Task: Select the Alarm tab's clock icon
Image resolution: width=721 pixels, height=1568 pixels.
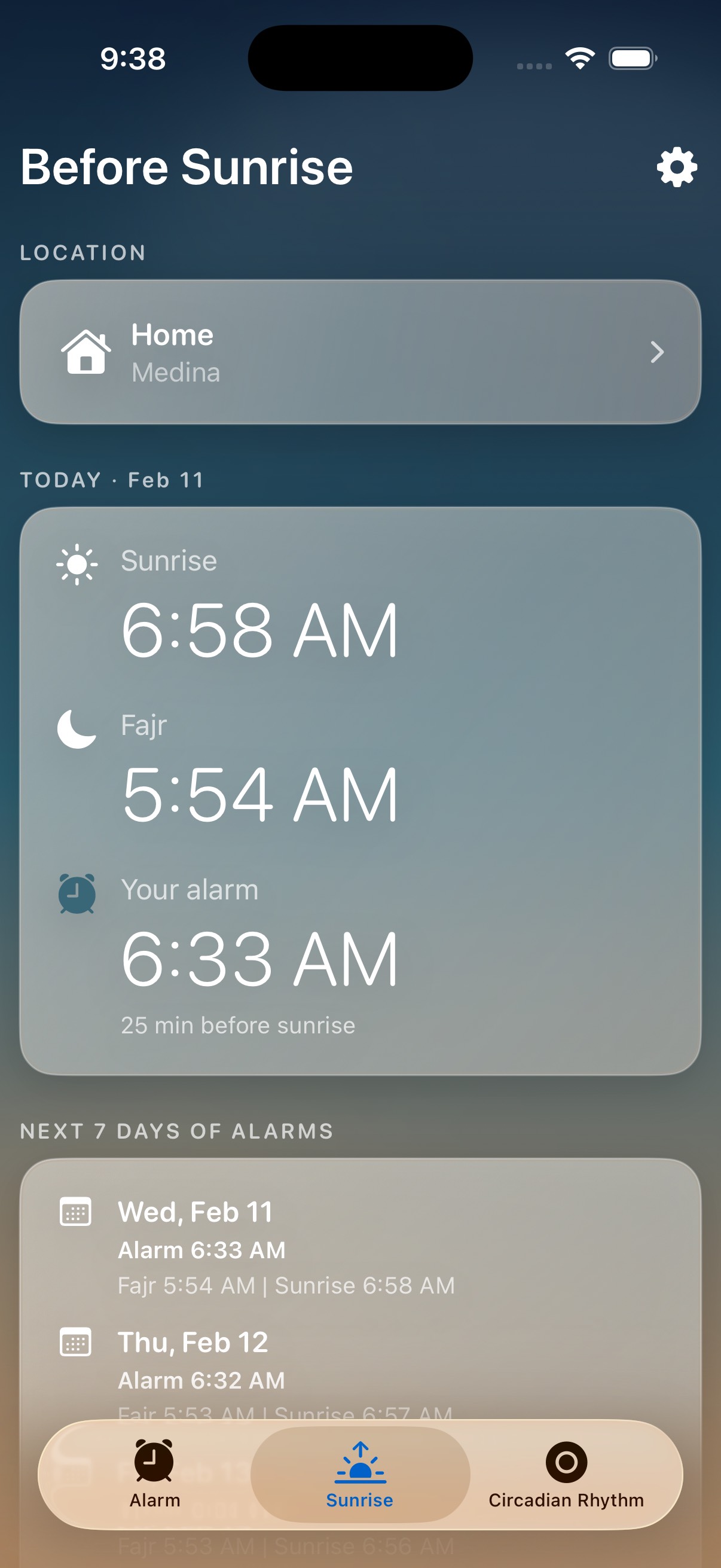Action: click(x=153, y=1460)
